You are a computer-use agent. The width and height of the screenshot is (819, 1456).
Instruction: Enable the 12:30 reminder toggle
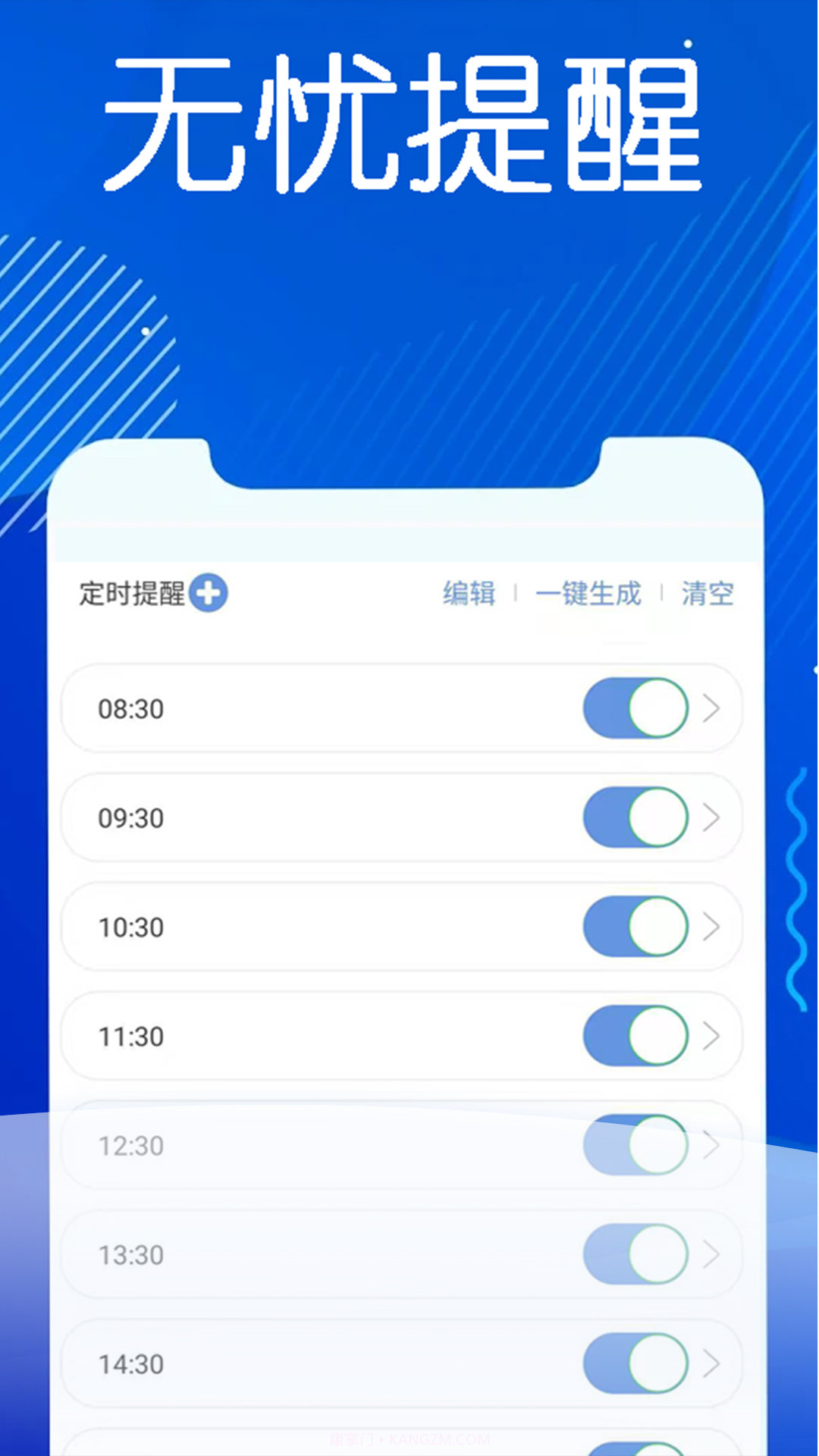pos(635,1145)
